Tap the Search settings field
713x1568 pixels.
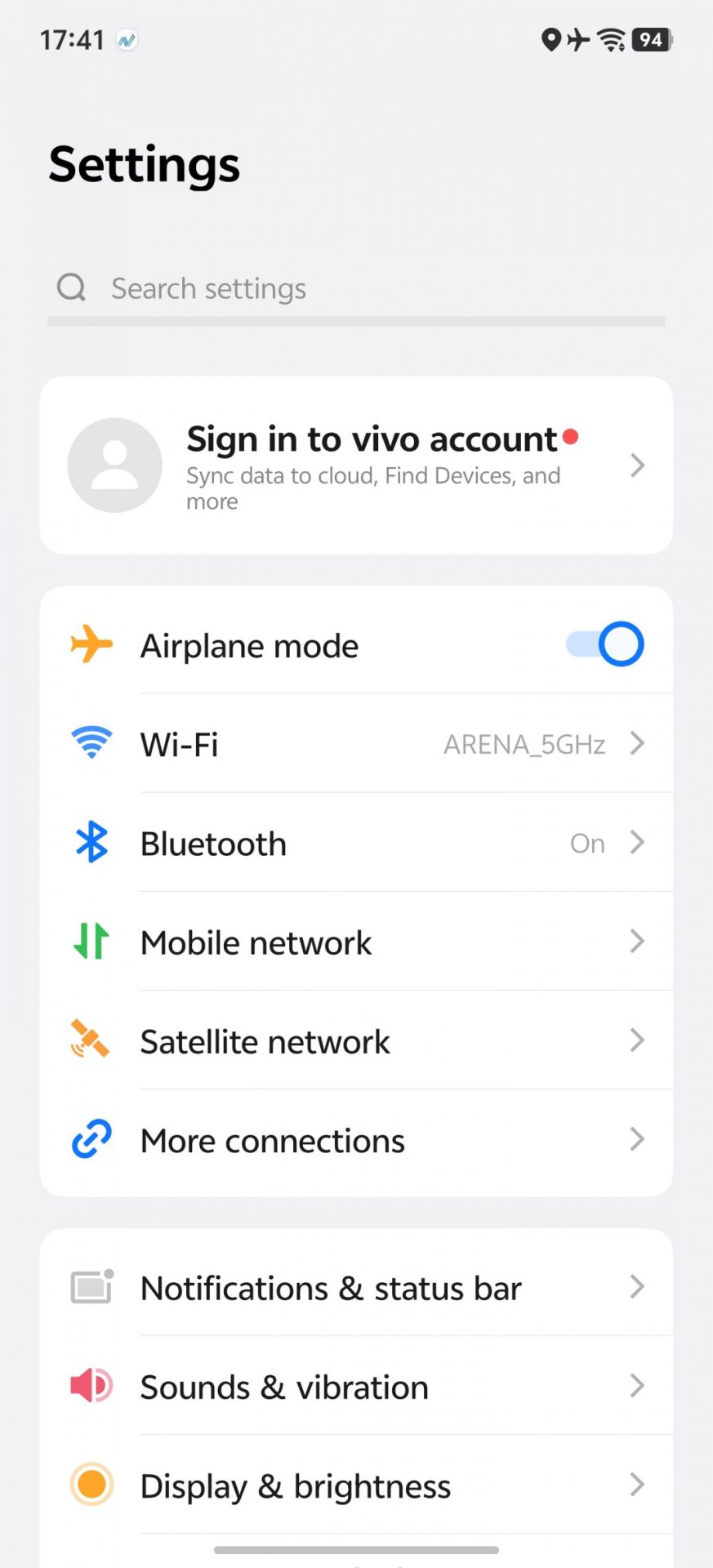(356, 288)
